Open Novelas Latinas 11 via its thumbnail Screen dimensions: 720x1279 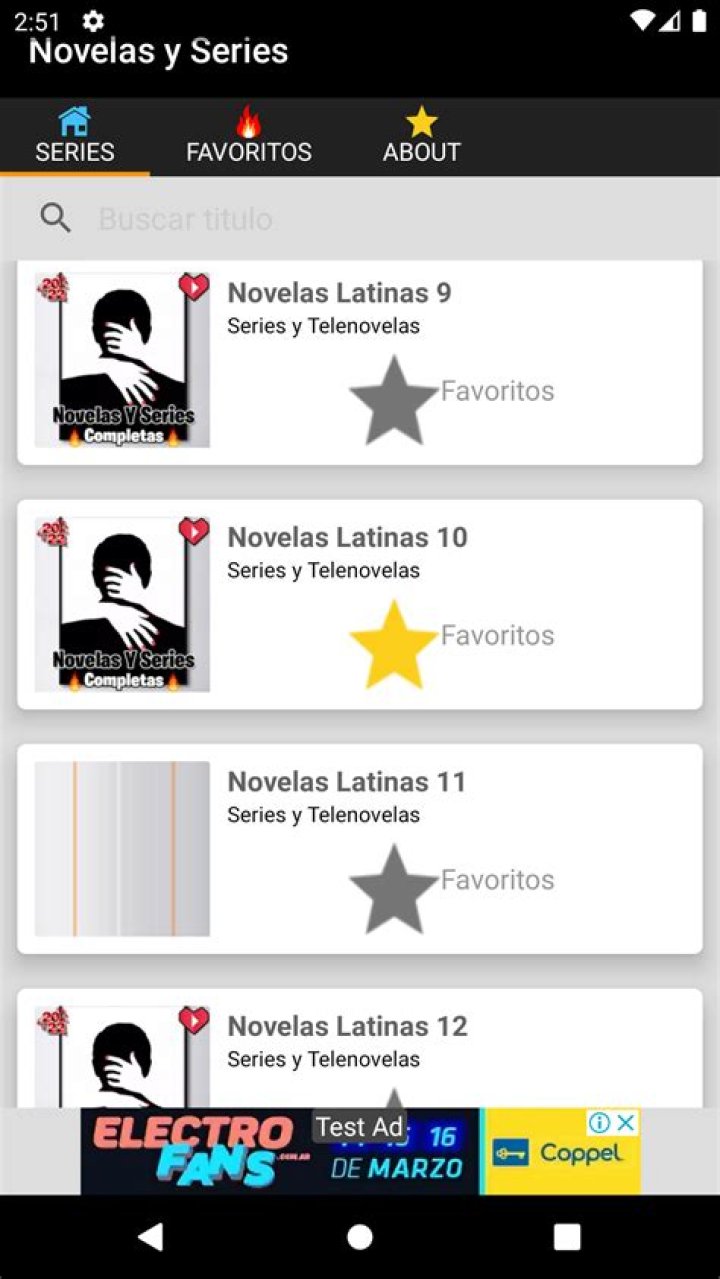coord(122,846)
